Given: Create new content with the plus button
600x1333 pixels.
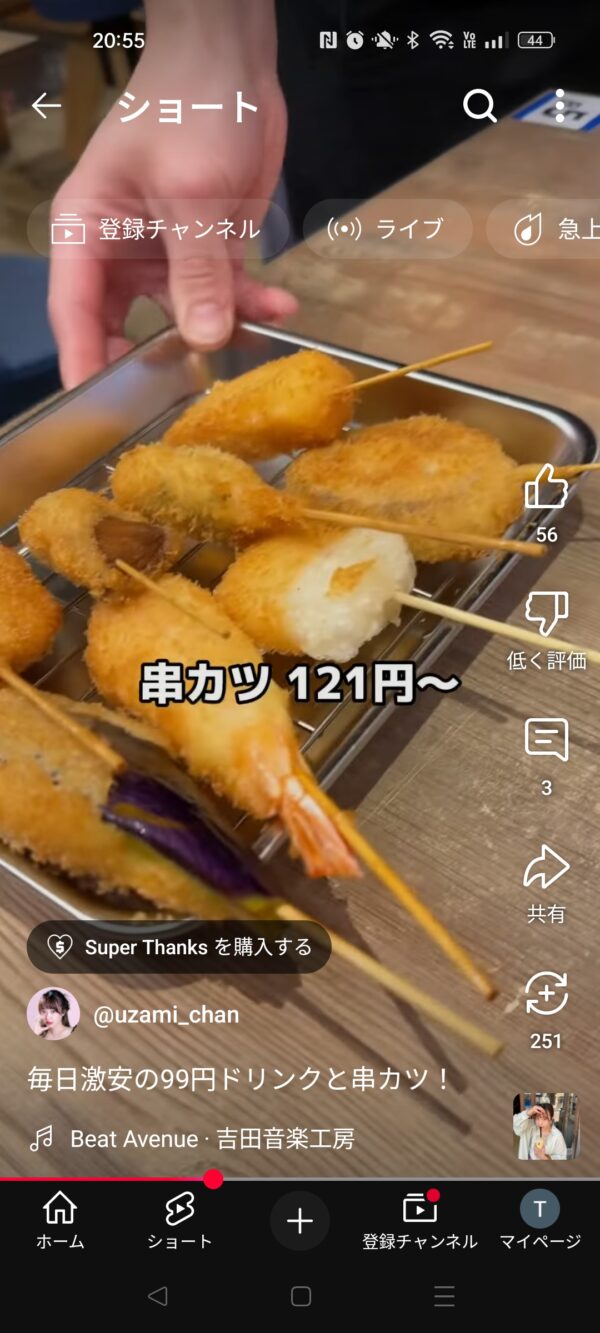Looking at the screenshot, I should point(300,1220).
